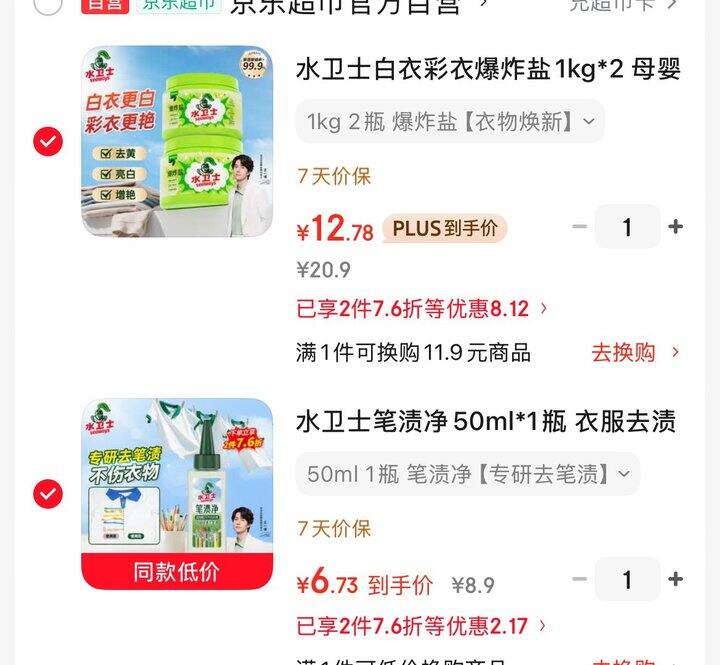Increase 笔渍净 quantity with plus
Viewport: 720px width, 665px height.
[676, 579]
